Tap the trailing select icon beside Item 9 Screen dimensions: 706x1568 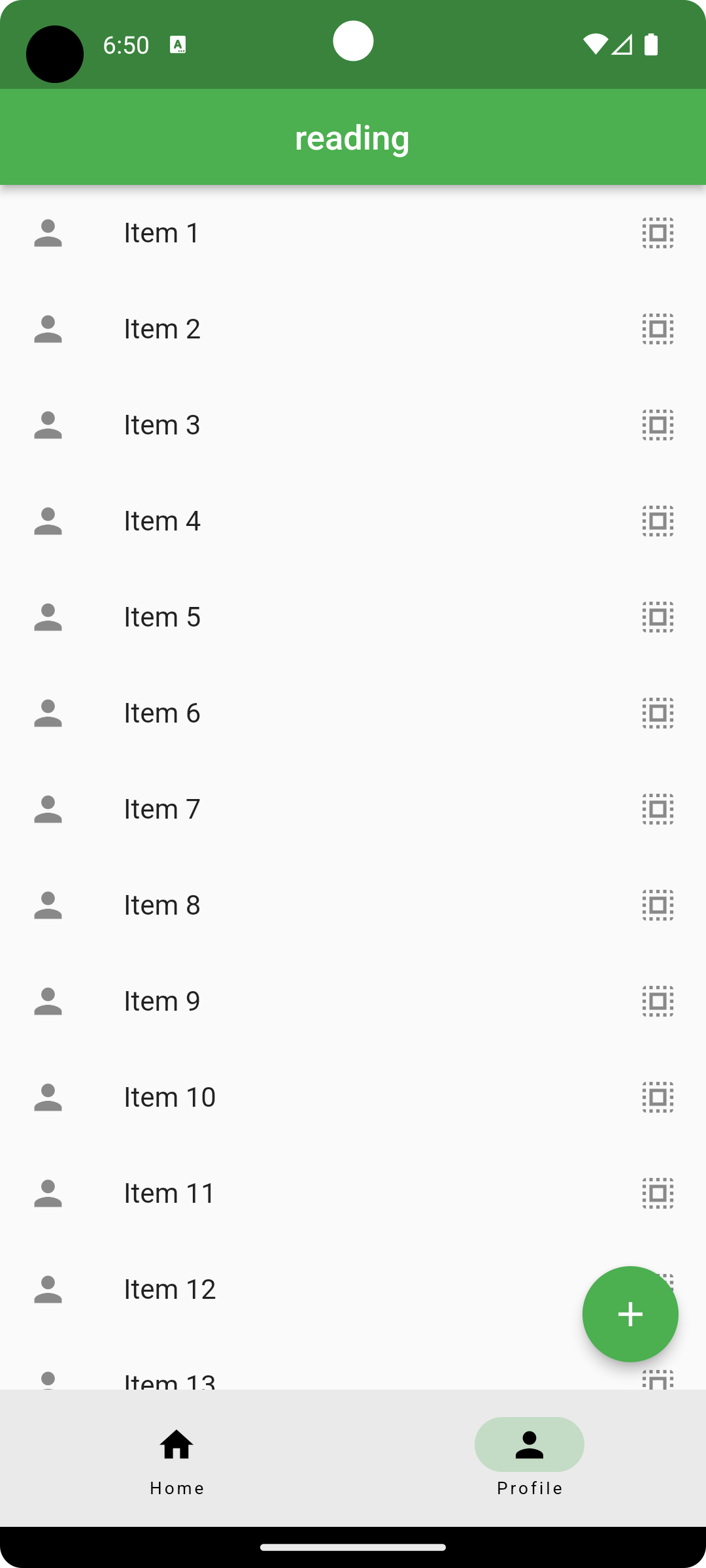(x=658, y=1002)
